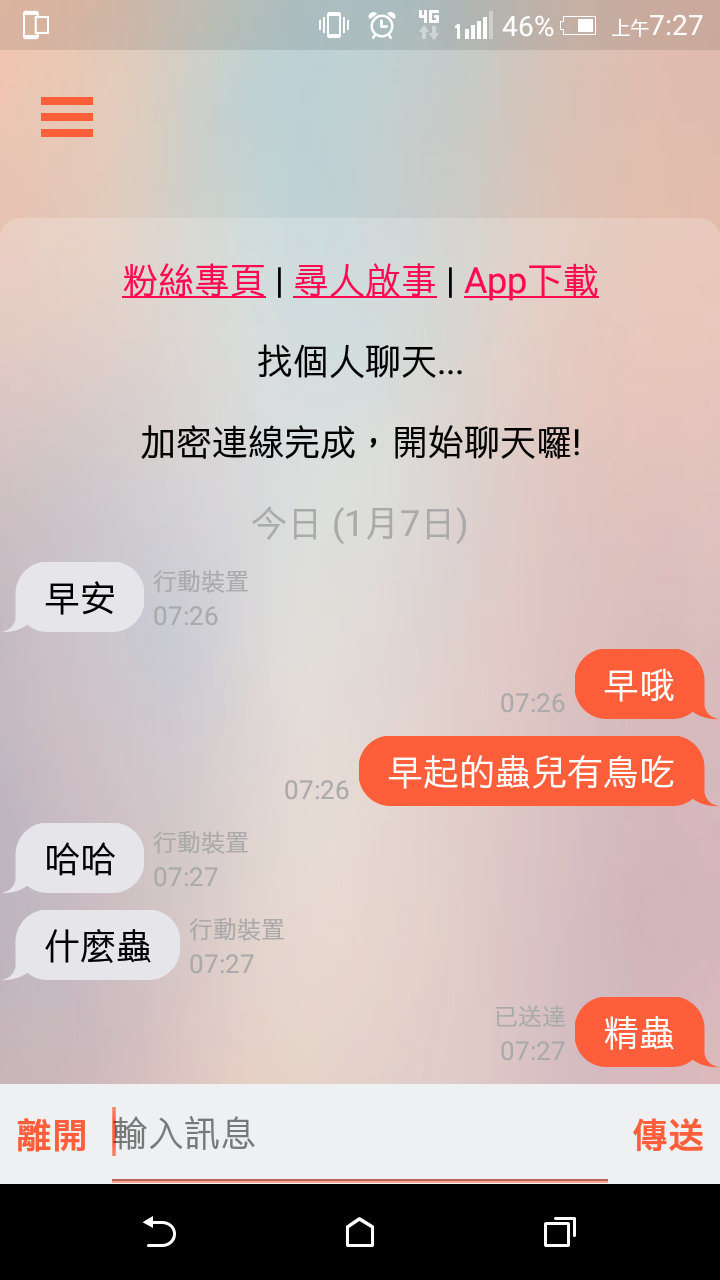Tap the 離開 button to leave chat
Screen dimensions: 720x1280
(51, 1134)
